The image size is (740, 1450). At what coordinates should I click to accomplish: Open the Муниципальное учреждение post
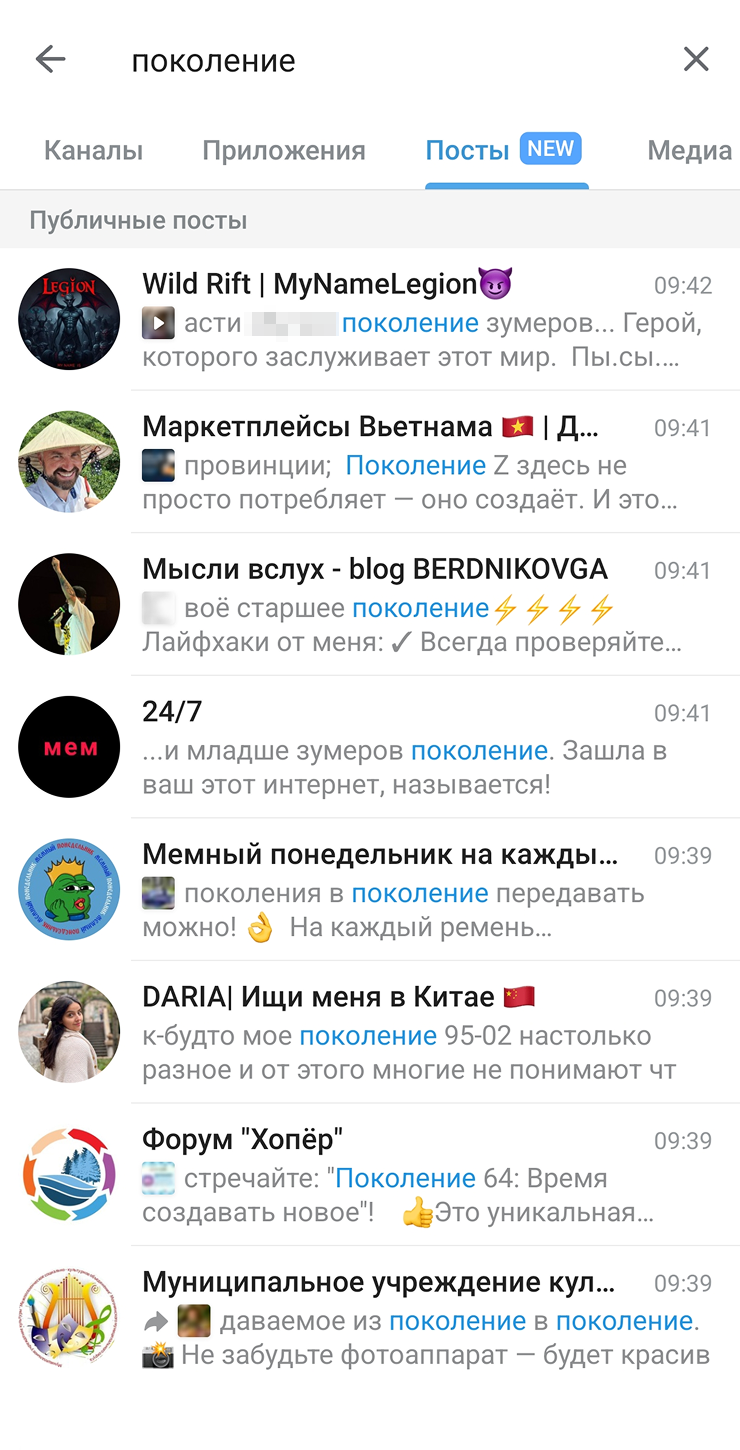coord(420,1318)
